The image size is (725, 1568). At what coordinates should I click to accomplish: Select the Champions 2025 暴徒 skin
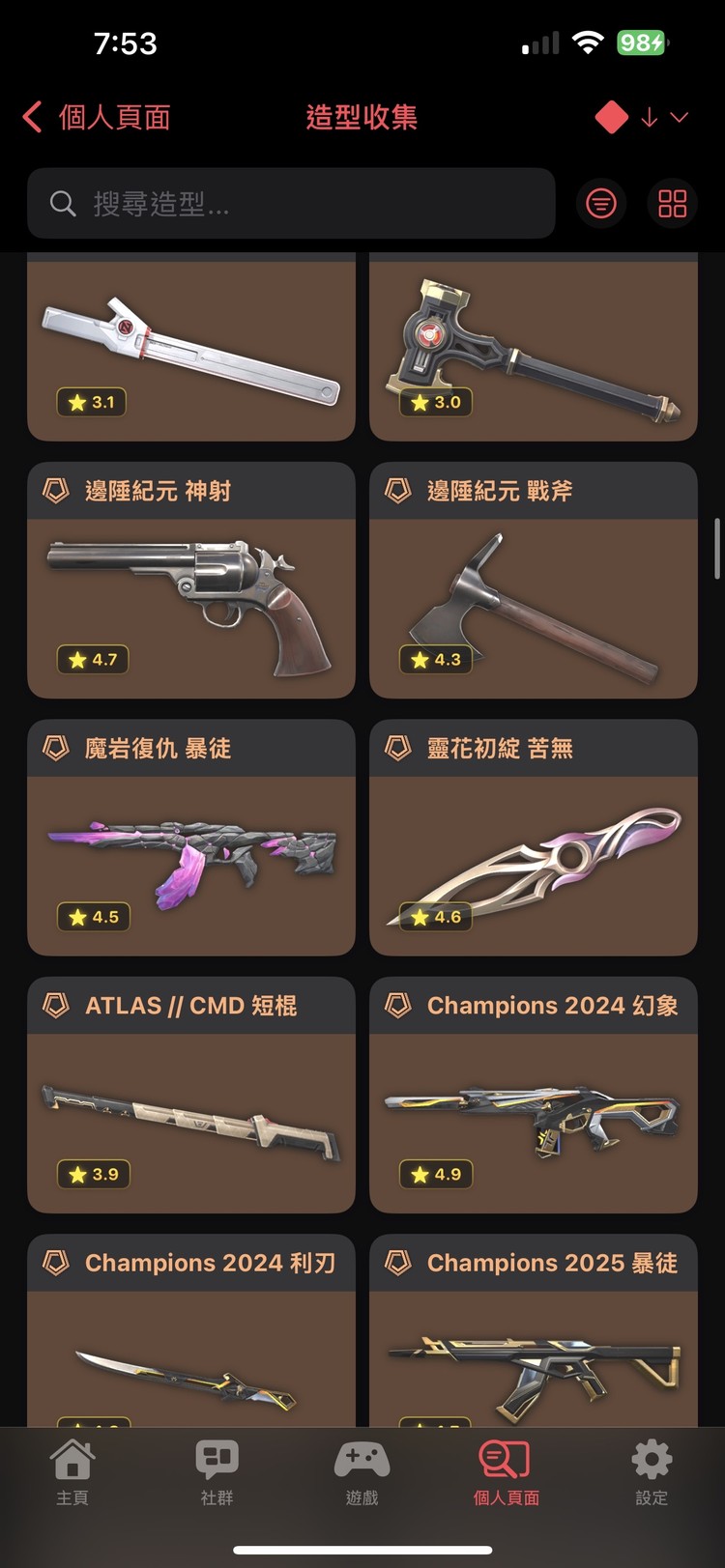[x=533, y=1333]
